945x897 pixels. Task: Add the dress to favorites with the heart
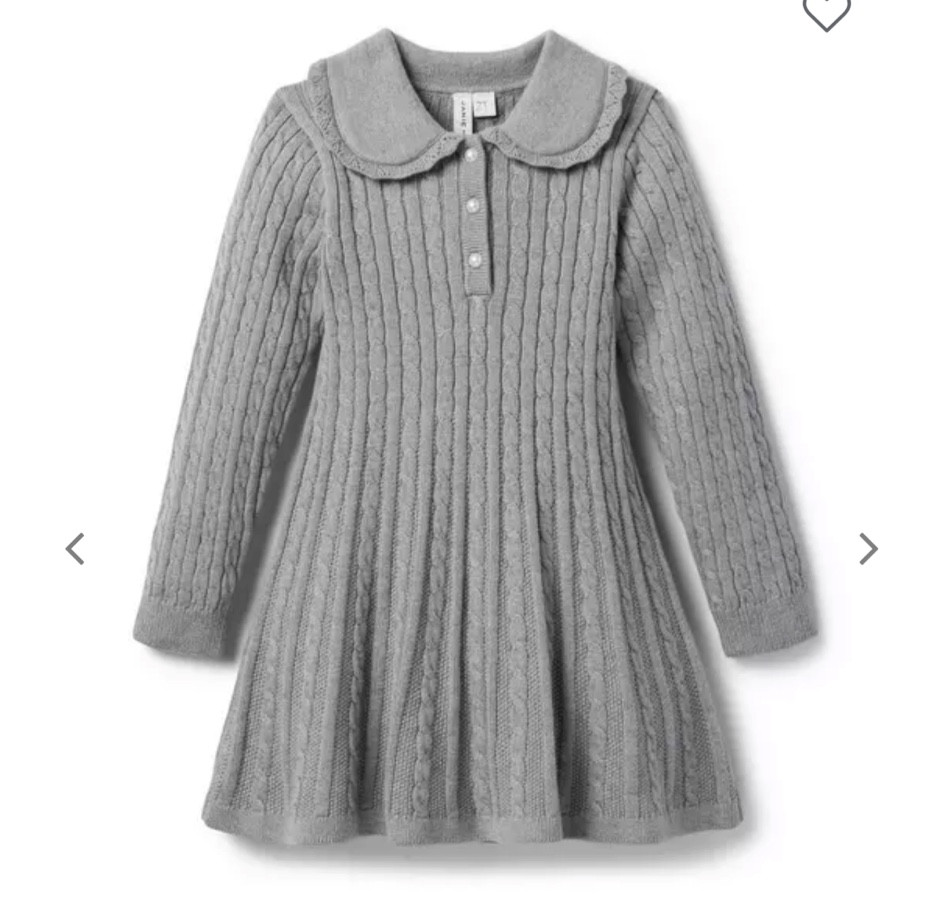(826, 12)
